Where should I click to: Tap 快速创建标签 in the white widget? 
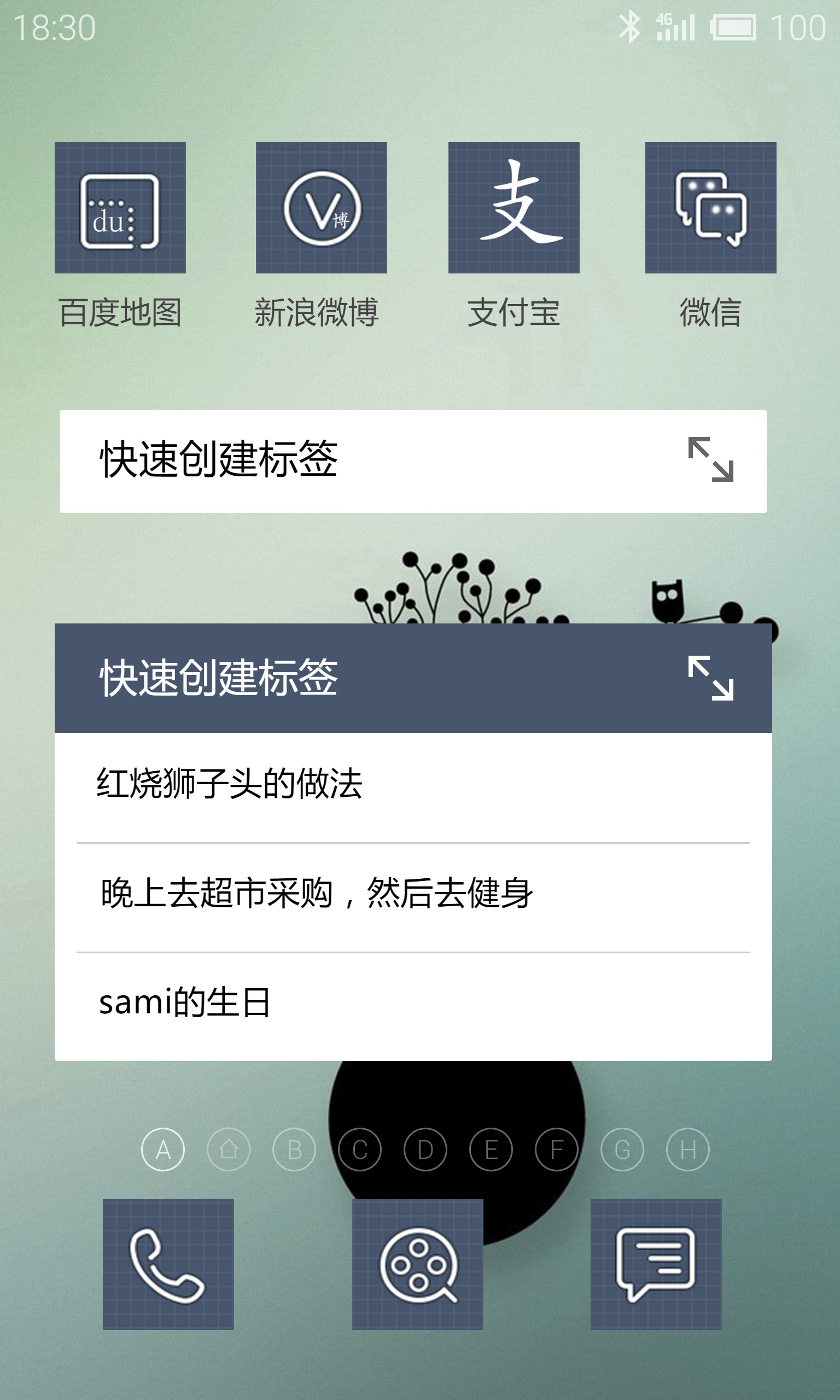coord(219,460)
